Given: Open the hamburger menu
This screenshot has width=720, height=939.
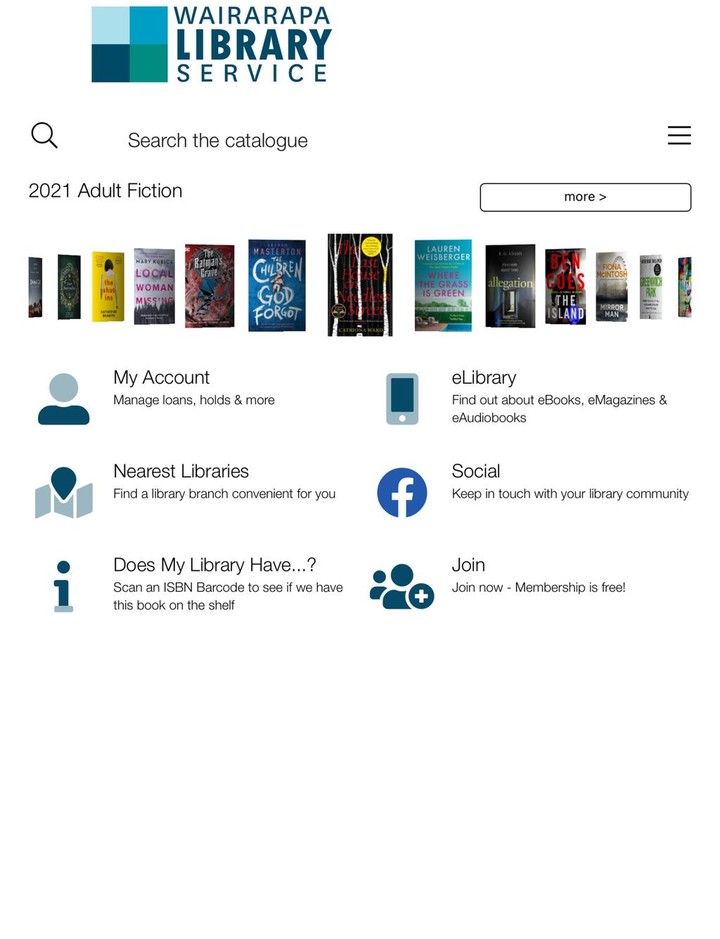Looking at the screenshot, I should pyautogui.click(x=679, y=135).
